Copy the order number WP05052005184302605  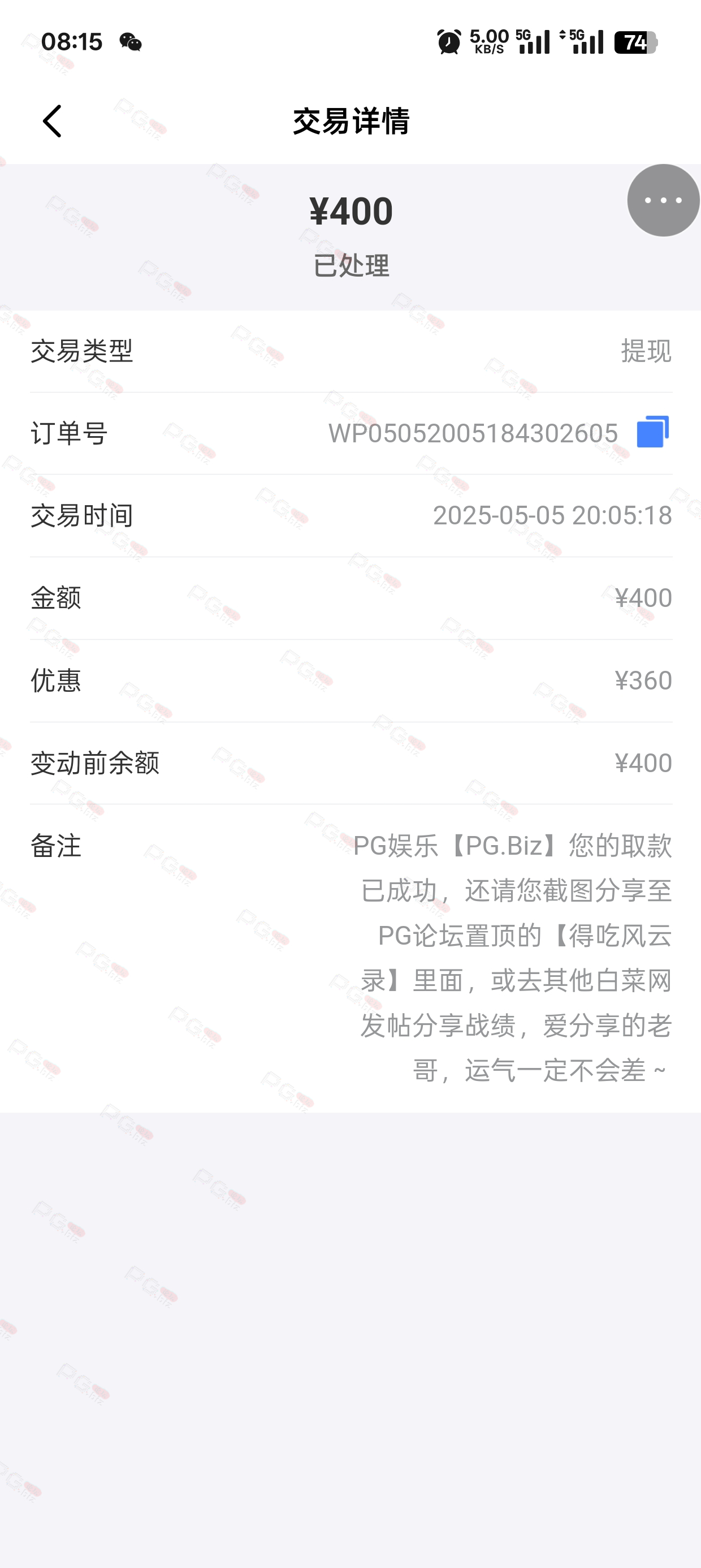click(652, 432)
